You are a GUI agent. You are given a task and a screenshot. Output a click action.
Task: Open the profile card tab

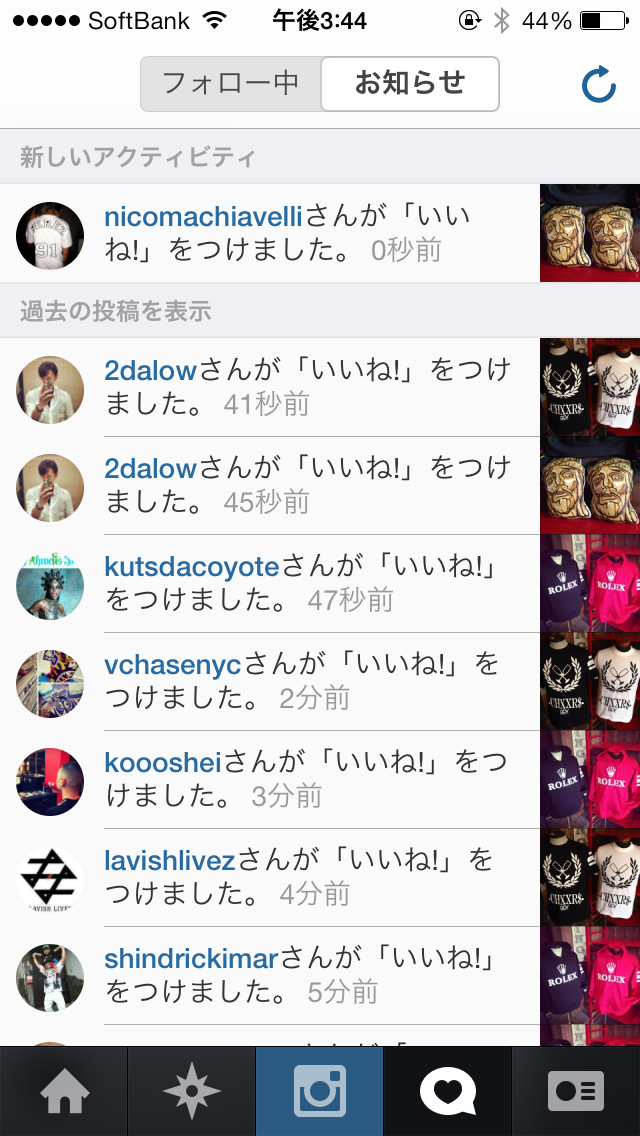coord(576,1091)
